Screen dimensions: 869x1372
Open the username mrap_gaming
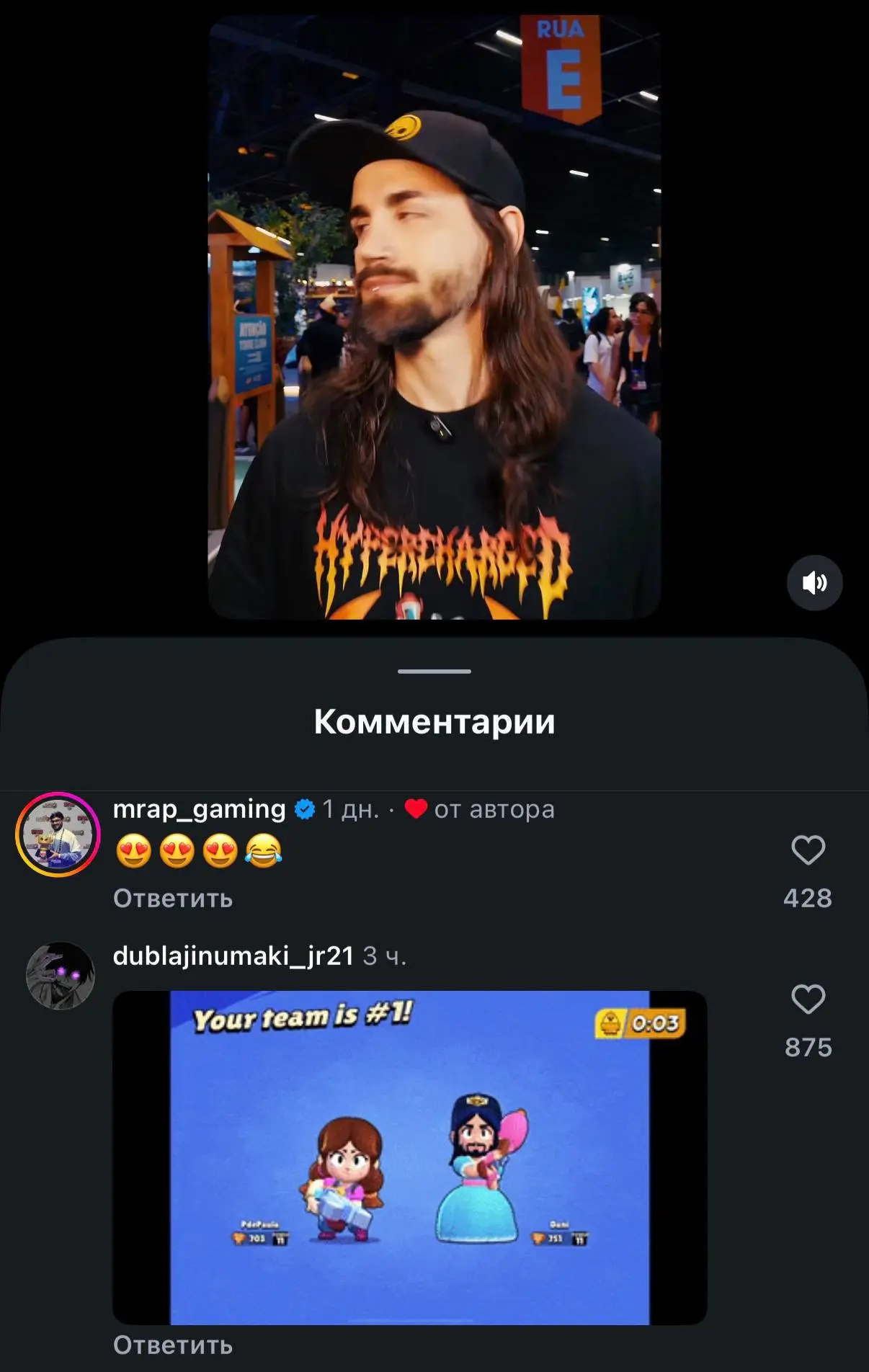tap(200, 809)
